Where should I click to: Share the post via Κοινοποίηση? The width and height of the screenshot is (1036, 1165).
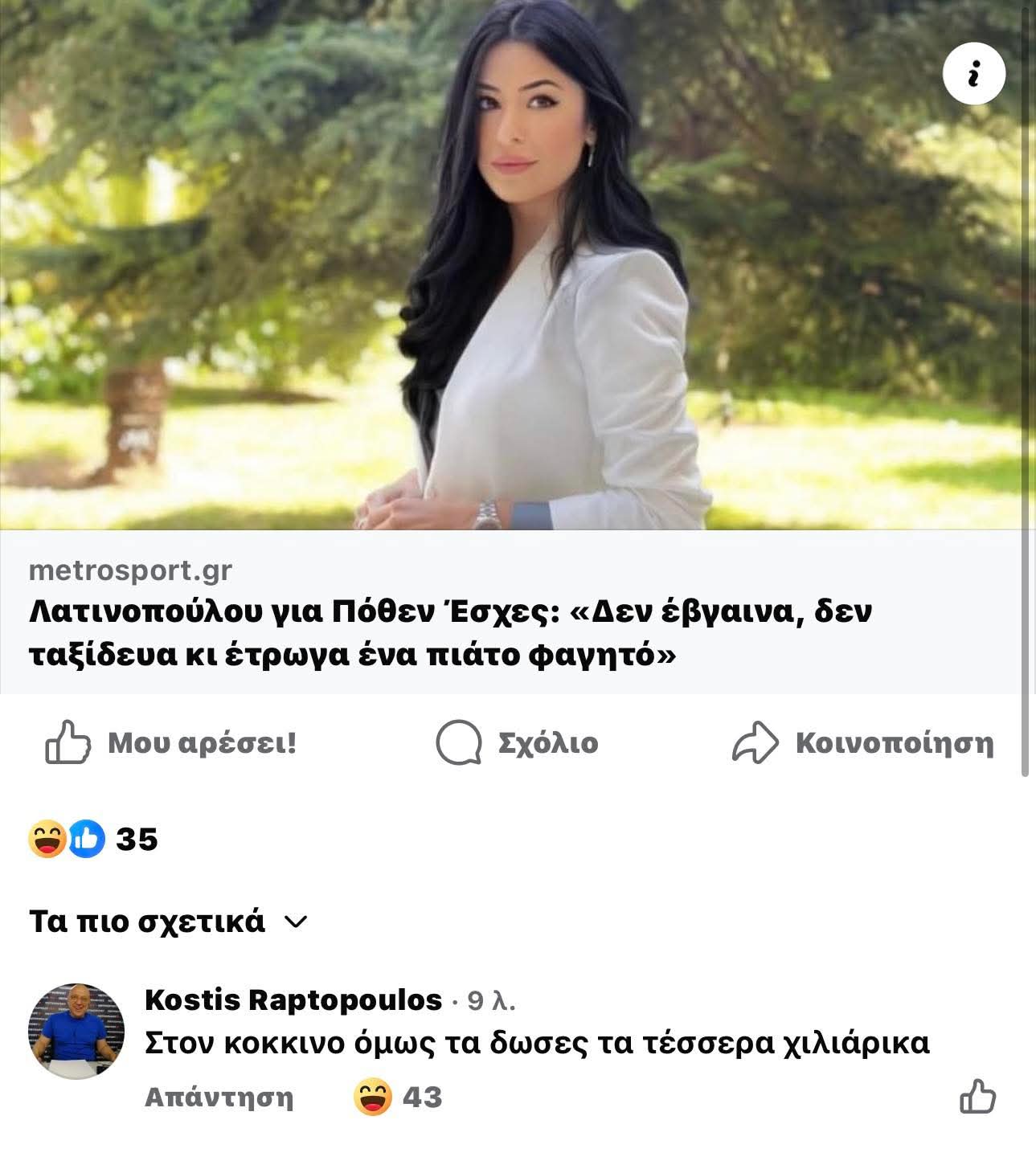(x=862, y=742)
